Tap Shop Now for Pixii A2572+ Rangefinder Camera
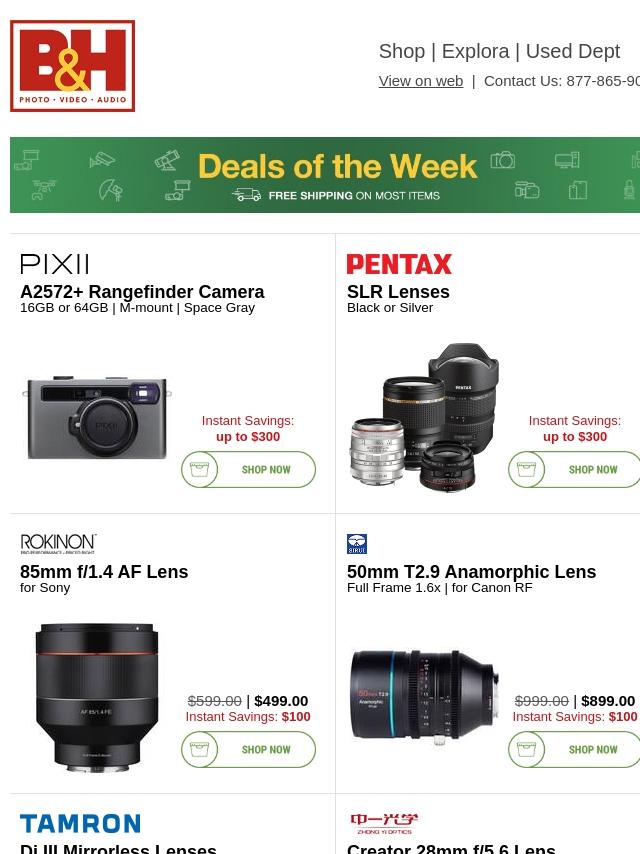Screen dimensions: 640x854 coord(248,470)
